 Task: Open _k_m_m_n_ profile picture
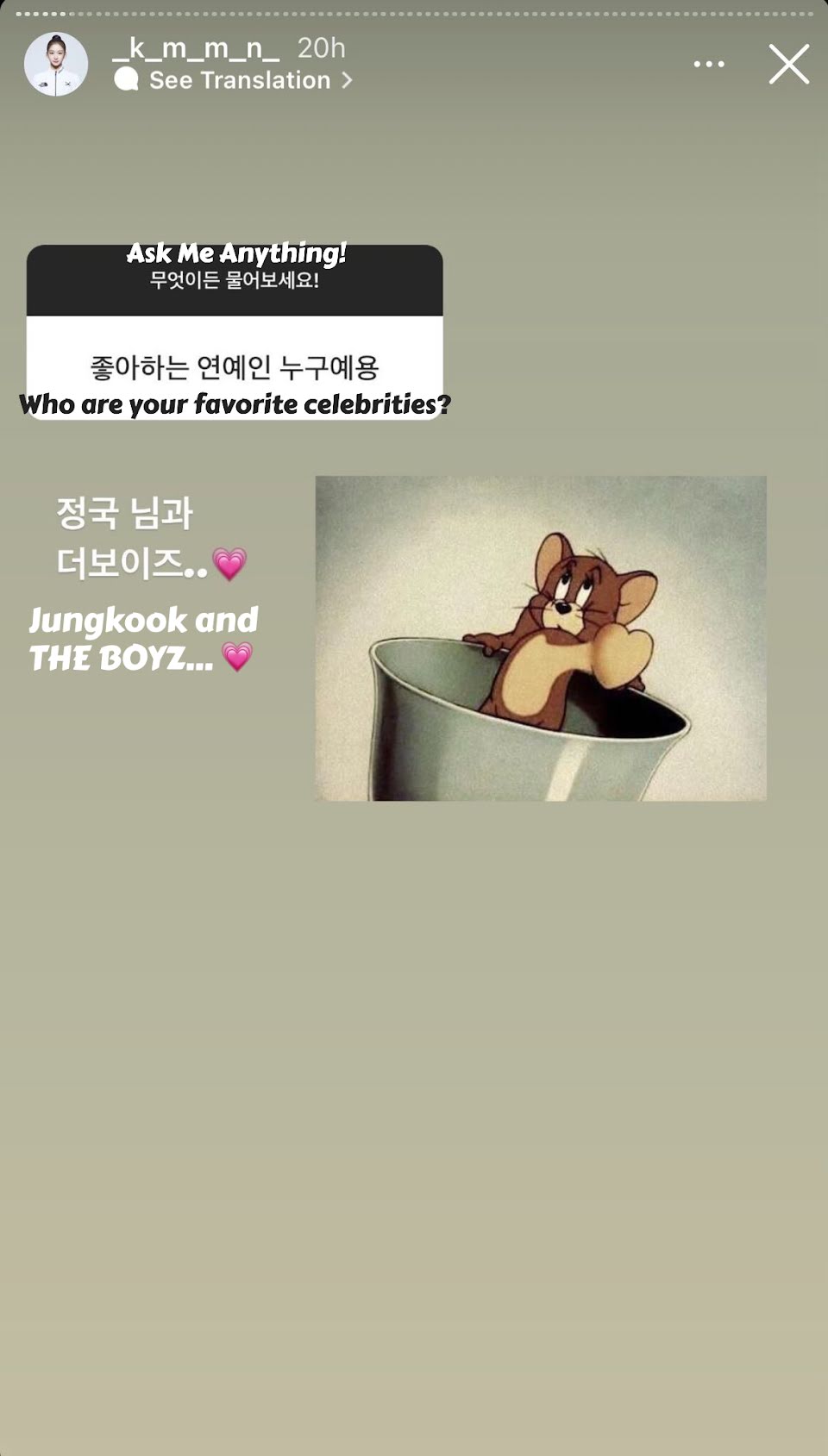coord(56,64)
